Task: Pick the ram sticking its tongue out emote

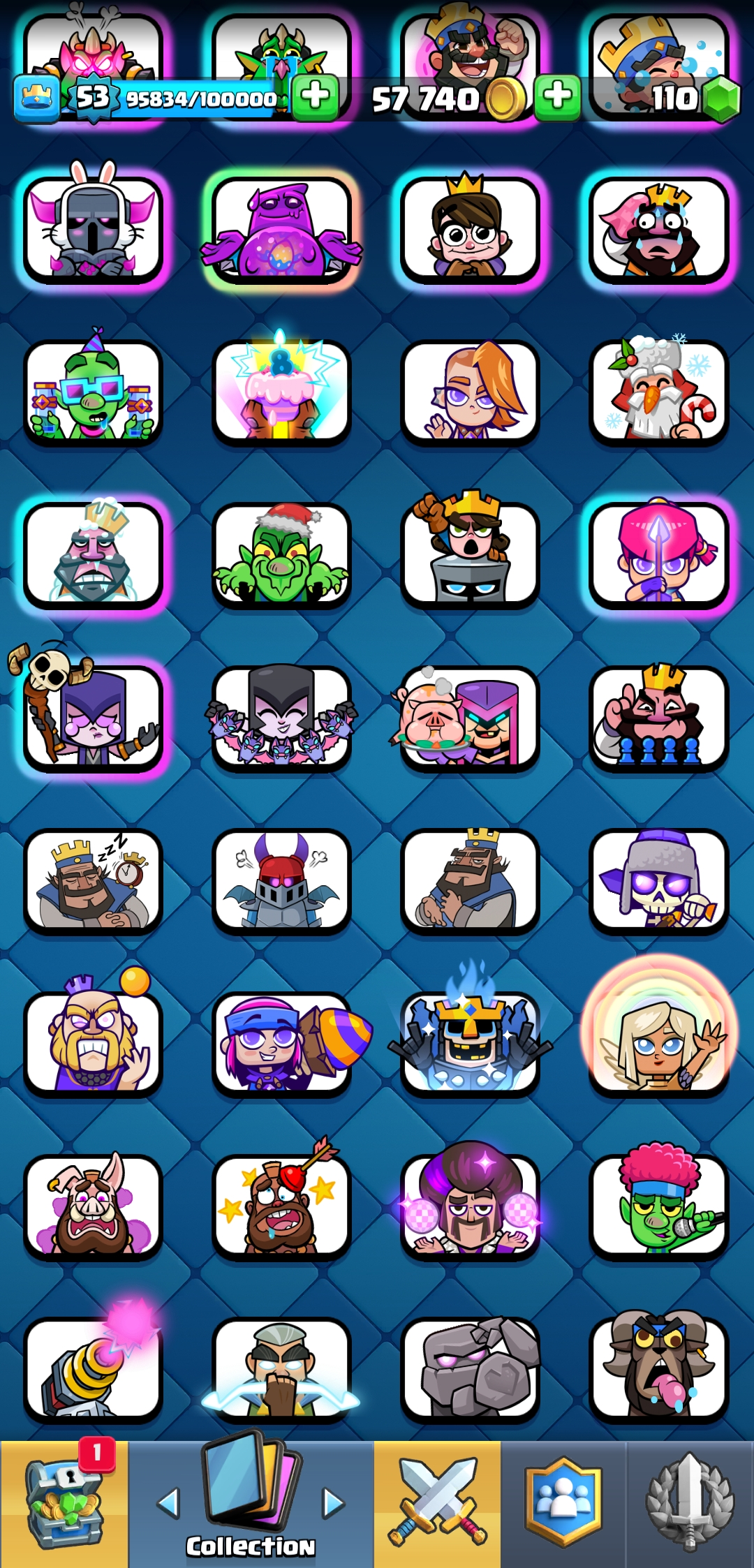Action: coord(659,1368)
